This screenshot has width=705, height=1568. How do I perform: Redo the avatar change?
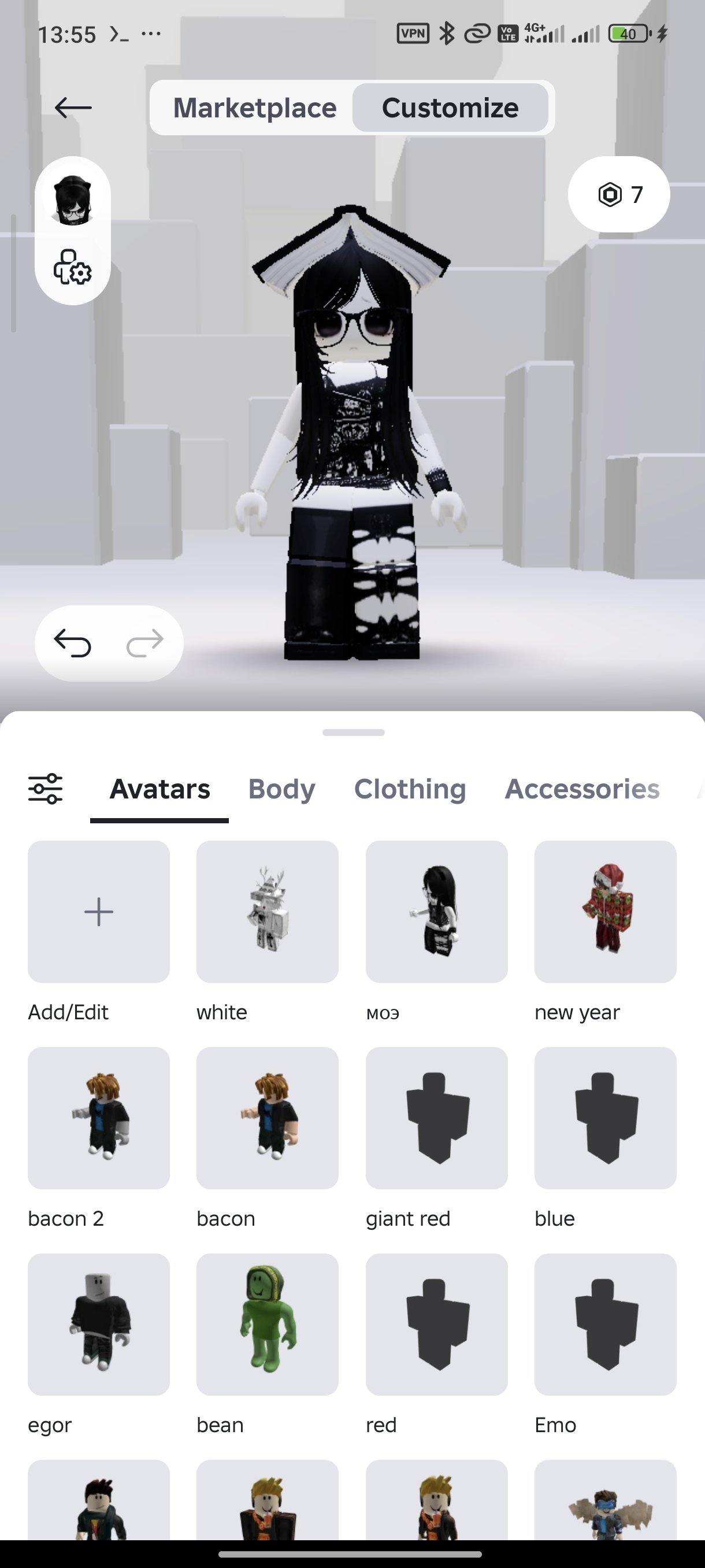[x=145, y=644]
